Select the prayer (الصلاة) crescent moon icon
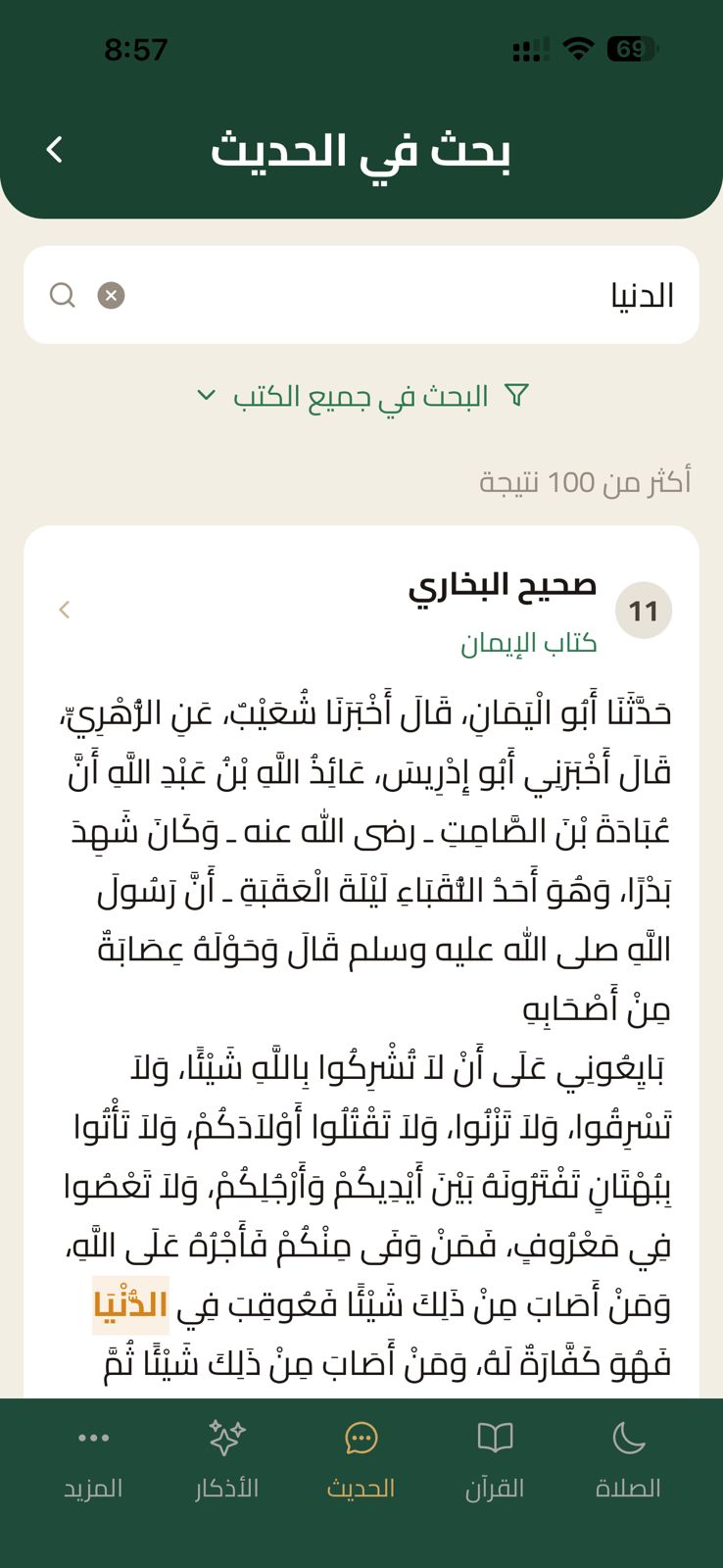723x1568 pixels. tap(628, 1436)
